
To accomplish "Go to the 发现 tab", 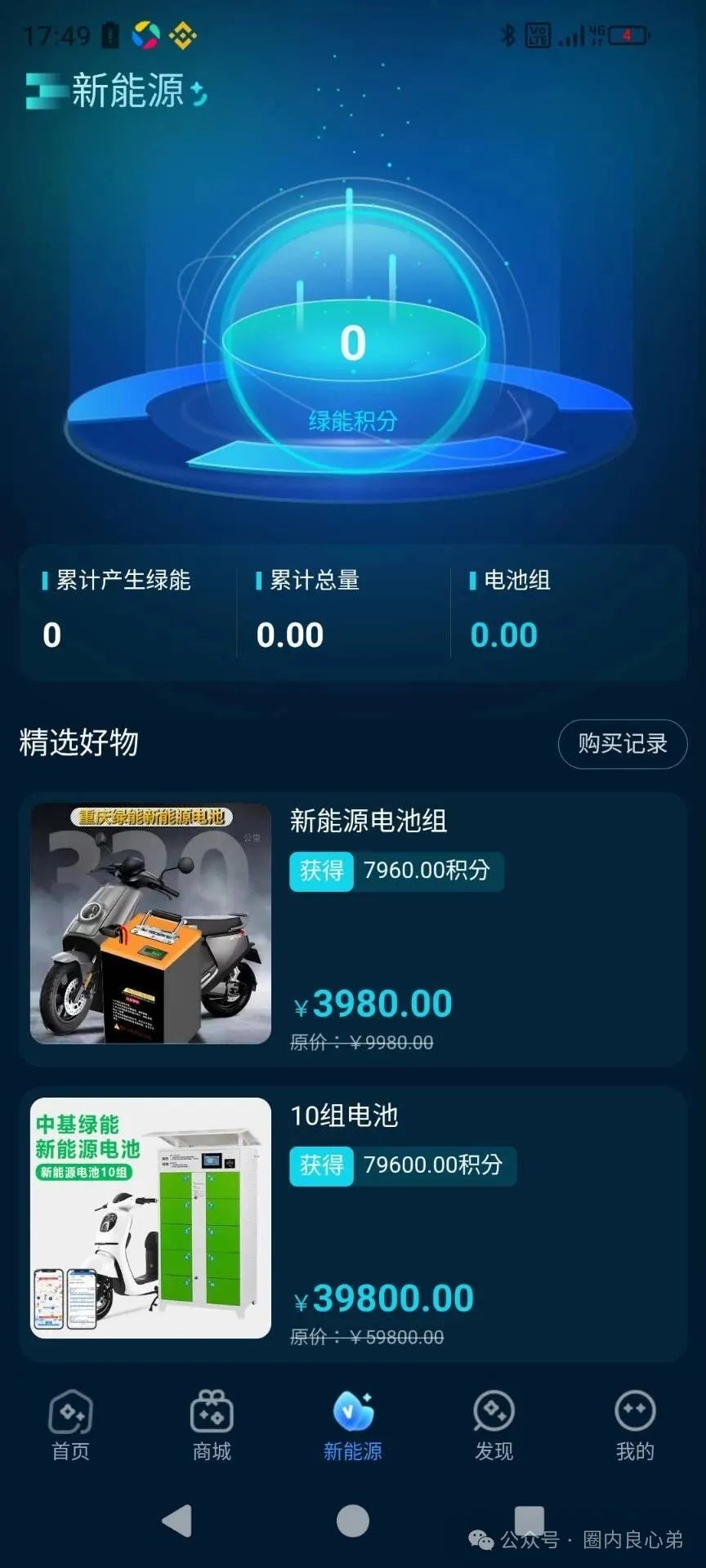I will point(494,1425).
